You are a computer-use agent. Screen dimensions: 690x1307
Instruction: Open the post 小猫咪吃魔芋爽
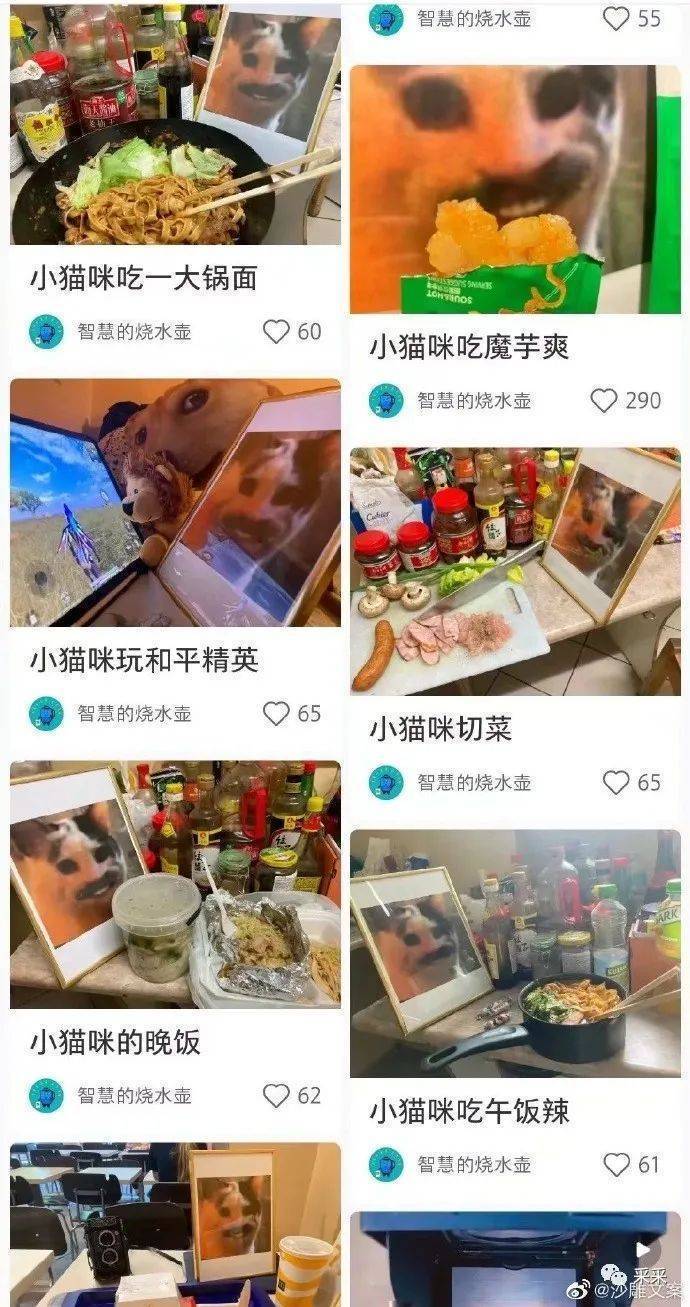[x=515, y=189]
